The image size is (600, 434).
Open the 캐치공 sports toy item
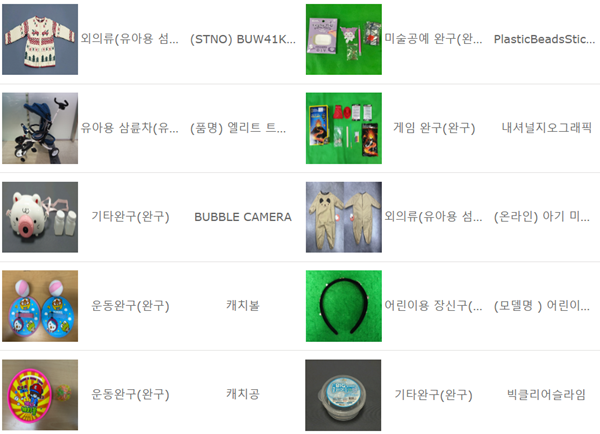(243, 394)
